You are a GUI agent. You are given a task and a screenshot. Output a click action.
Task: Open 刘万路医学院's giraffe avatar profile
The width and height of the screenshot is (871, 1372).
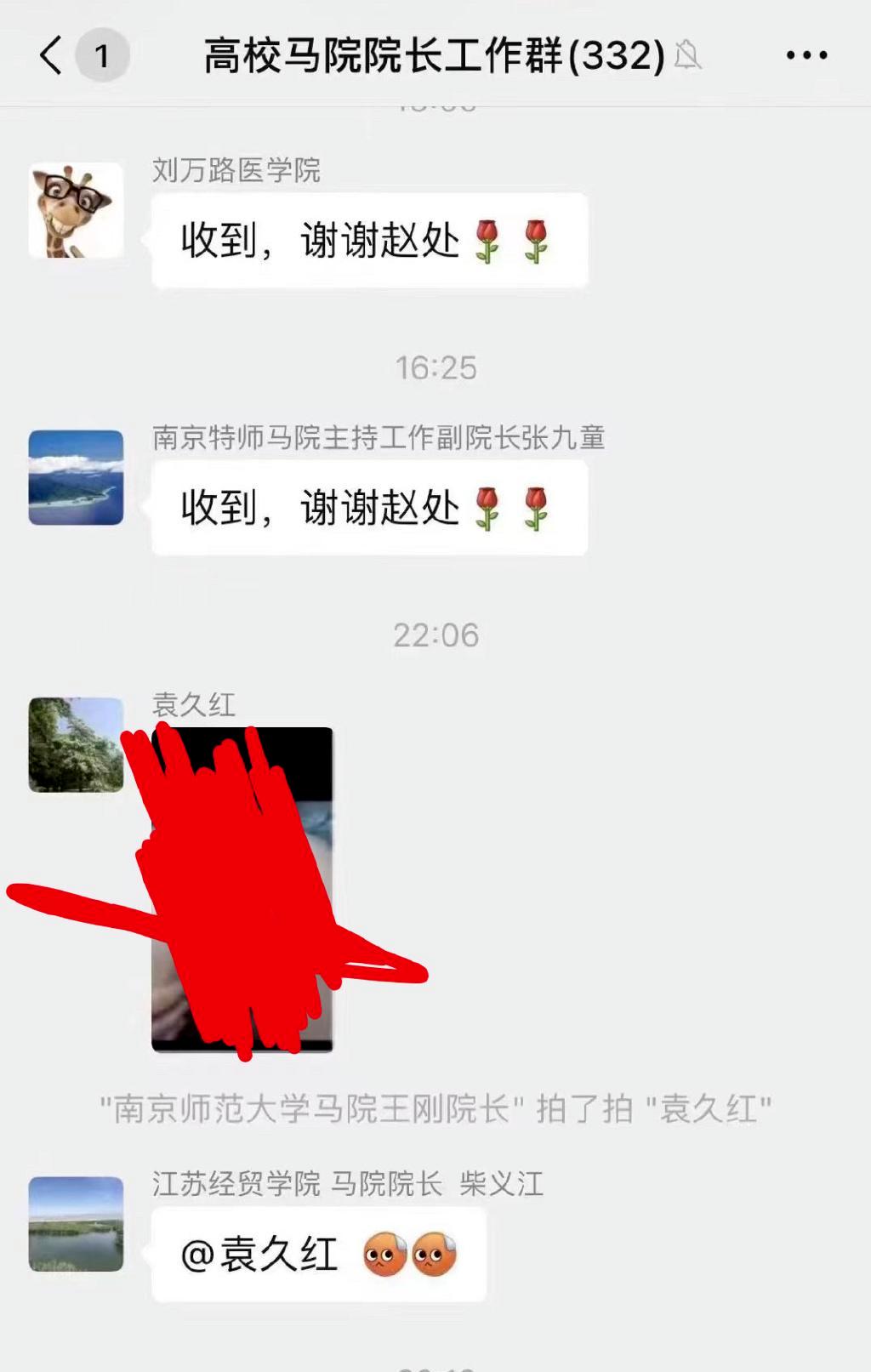[76, 210]
